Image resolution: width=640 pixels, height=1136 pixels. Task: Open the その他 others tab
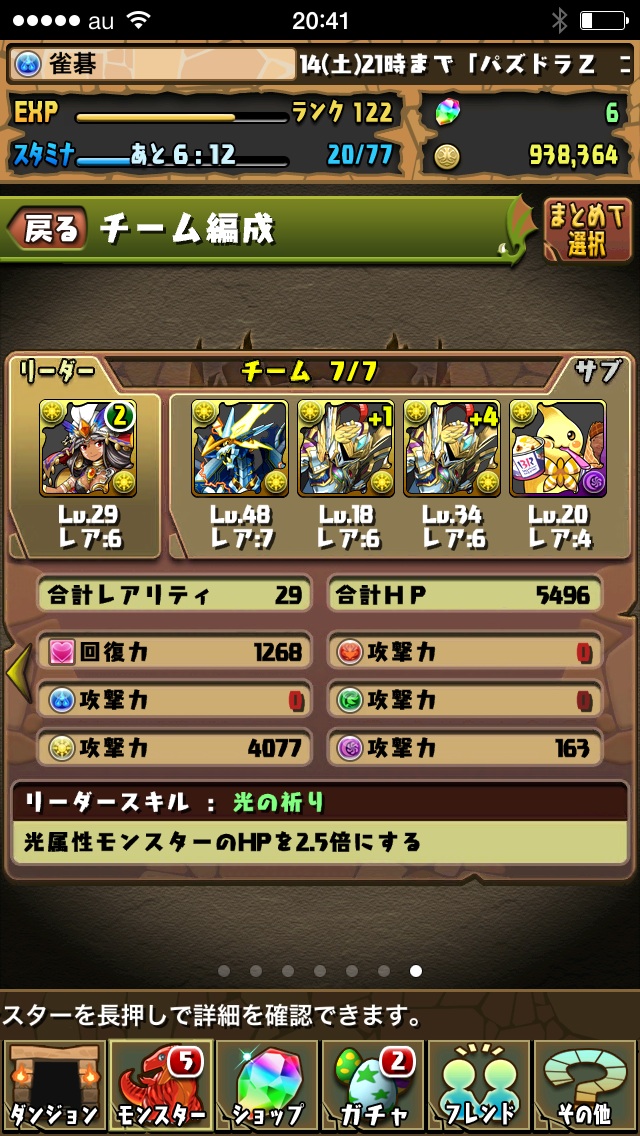pos(585,1086)
